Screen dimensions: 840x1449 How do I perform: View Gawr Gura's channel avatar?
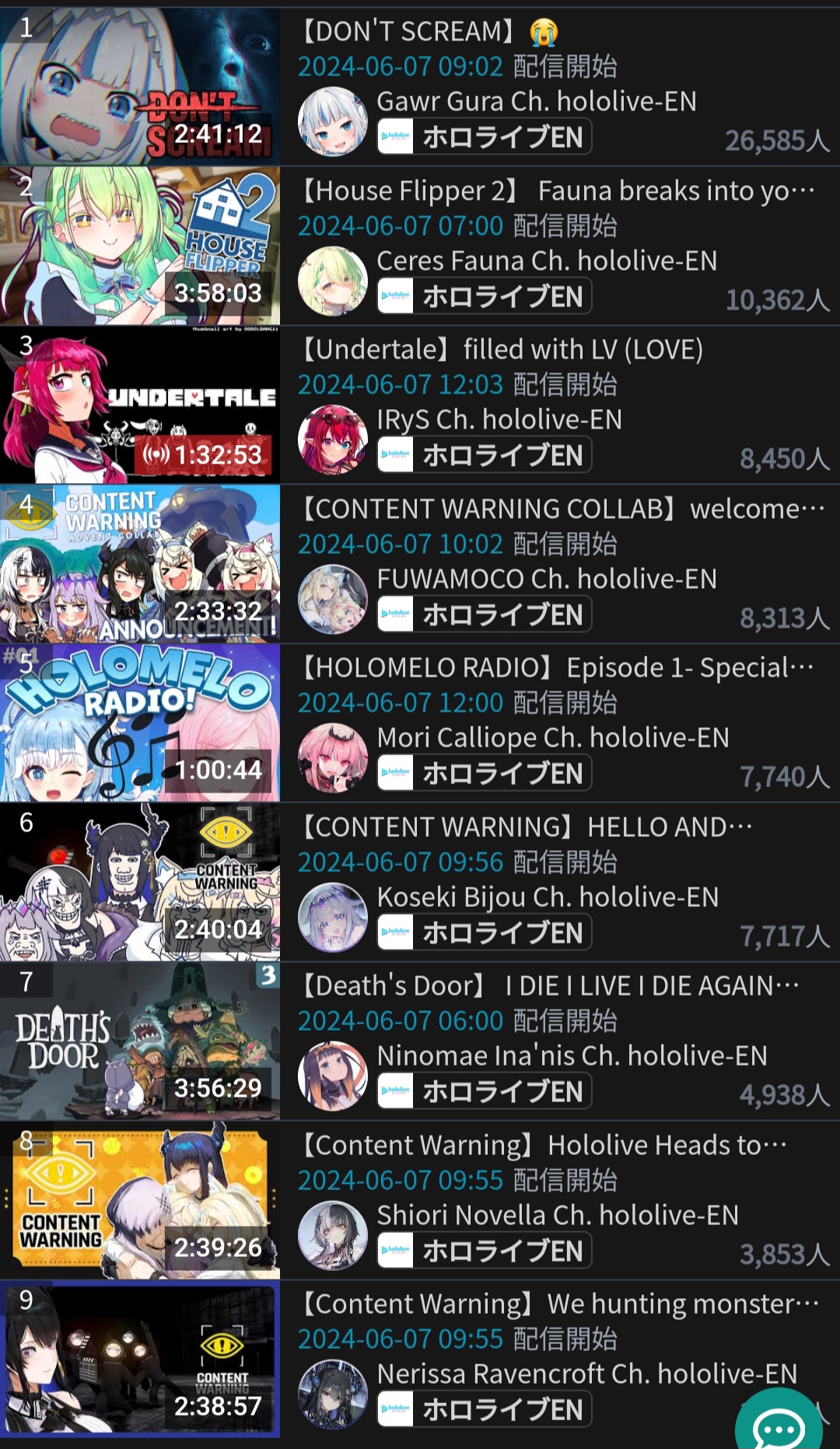point(333,121)
